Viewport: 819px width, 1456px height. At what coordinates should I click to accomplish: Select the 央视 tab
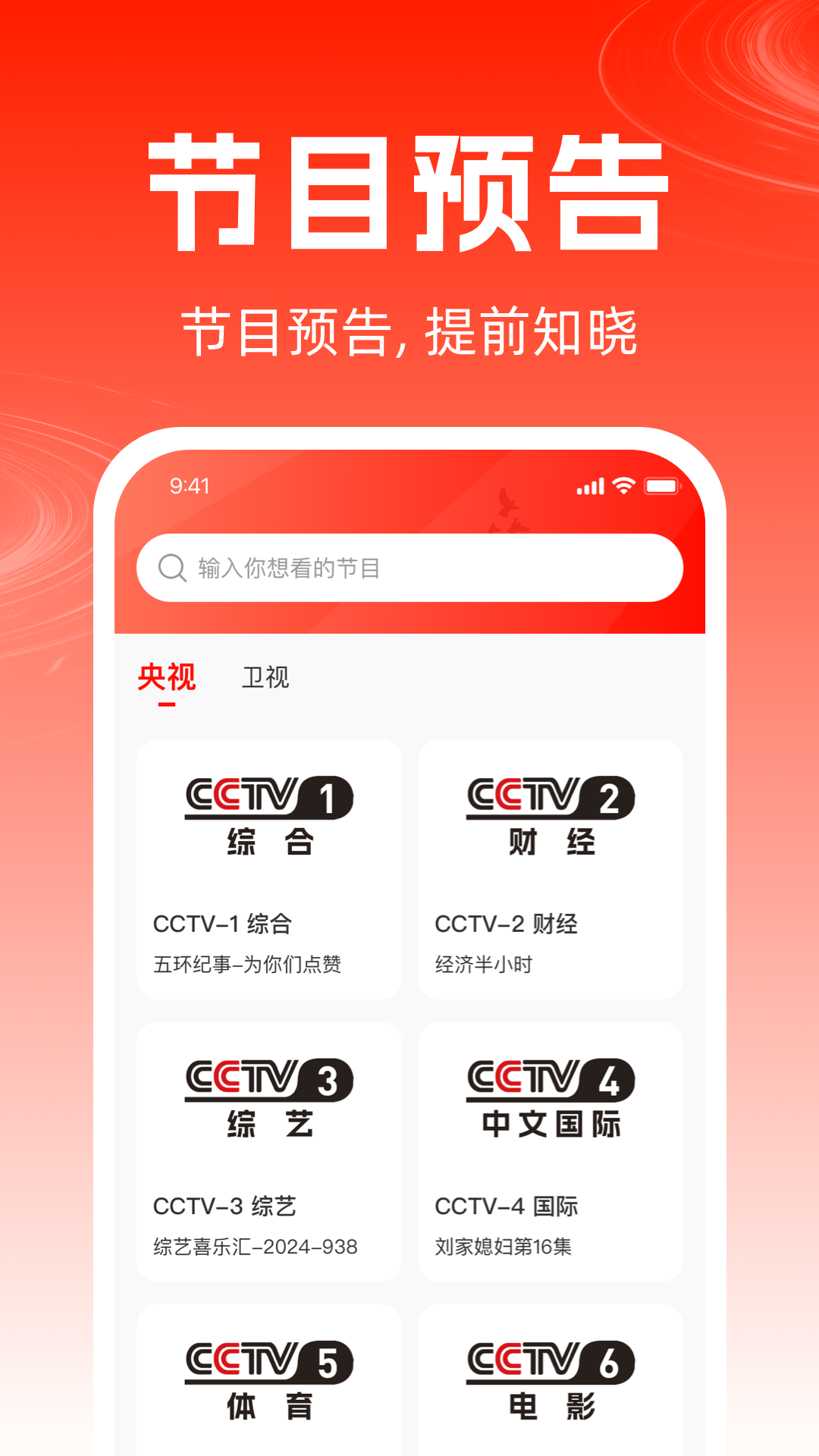point(166,677)
